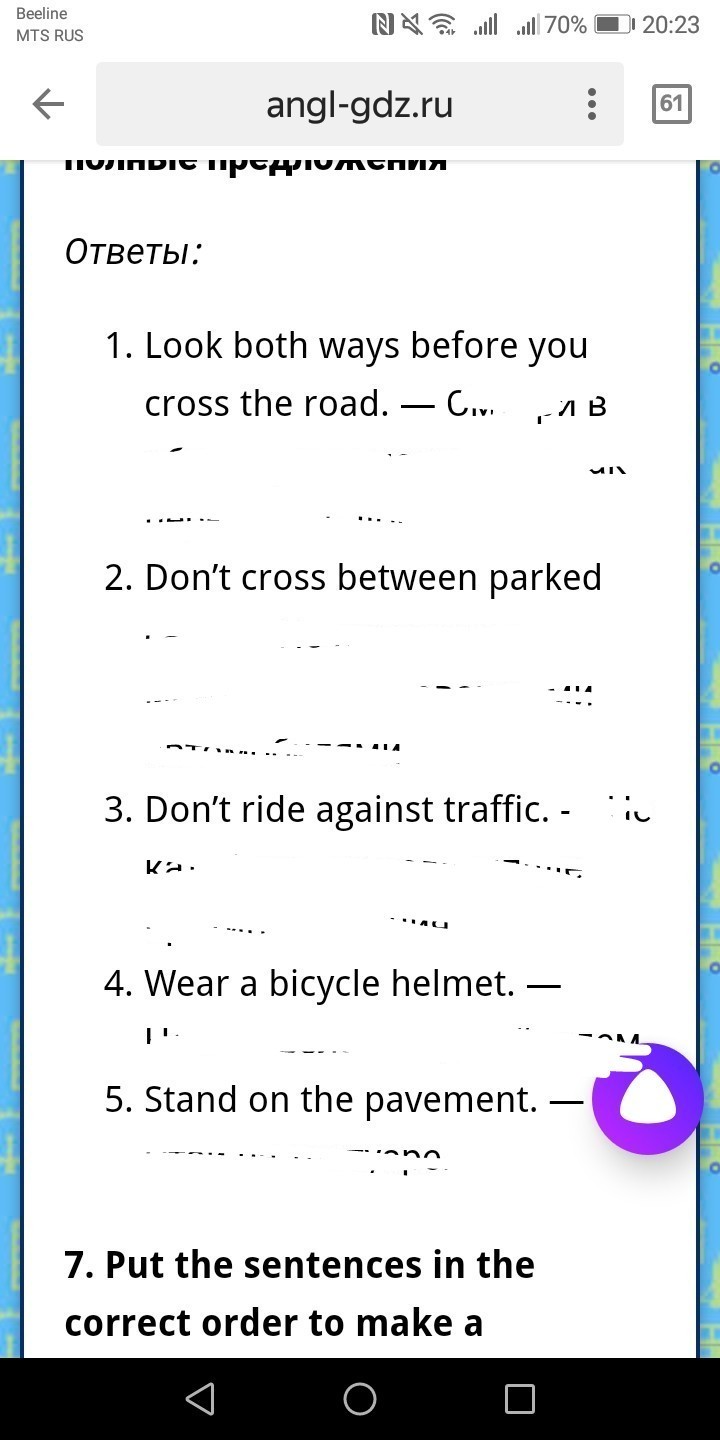Tap the system back button
This screenshot has width=720, height=1440.
[200, 1398]
